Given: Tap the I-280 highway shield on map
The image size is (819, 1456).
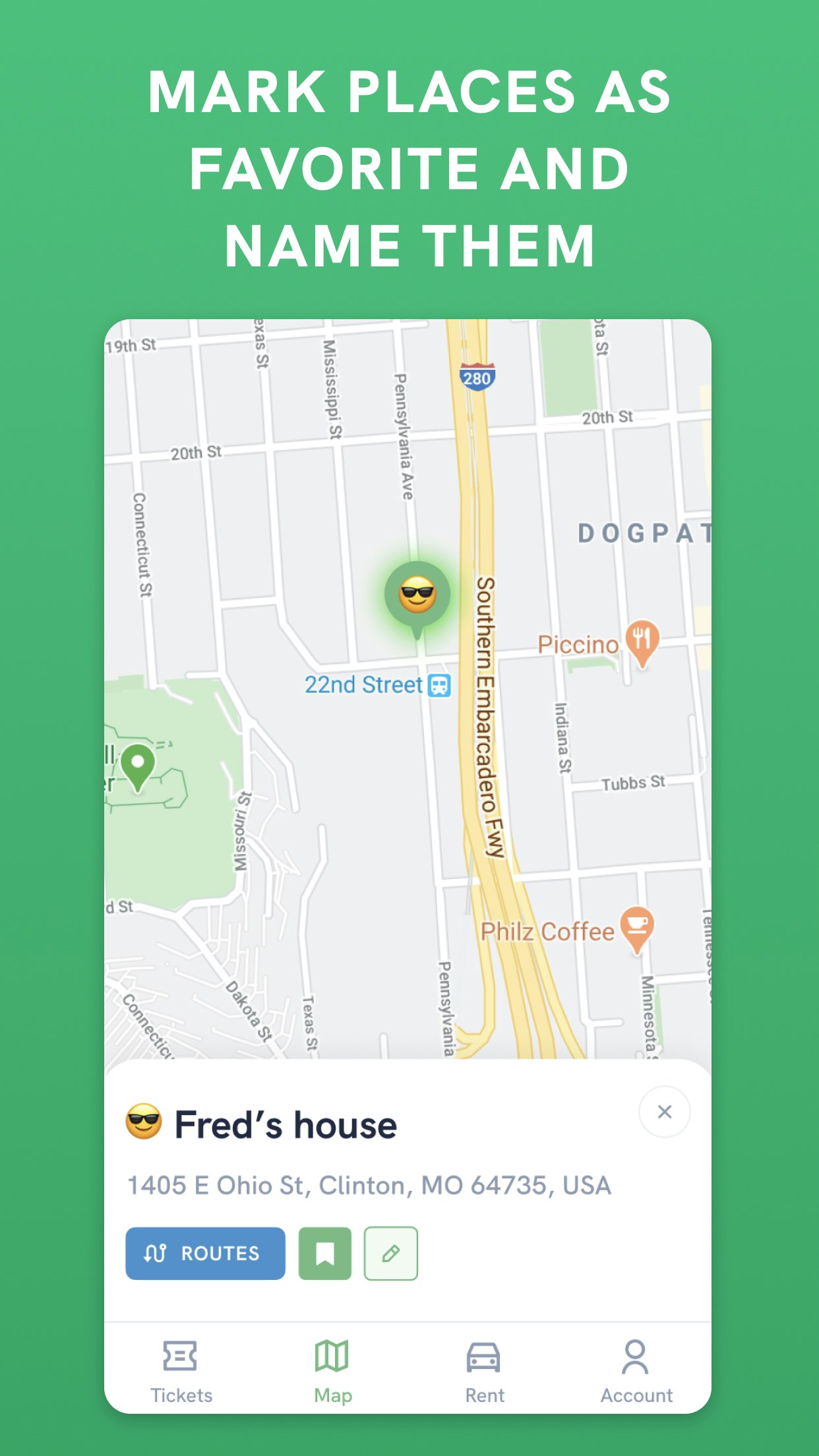Looking at the screenshot, I should point(477,378).
